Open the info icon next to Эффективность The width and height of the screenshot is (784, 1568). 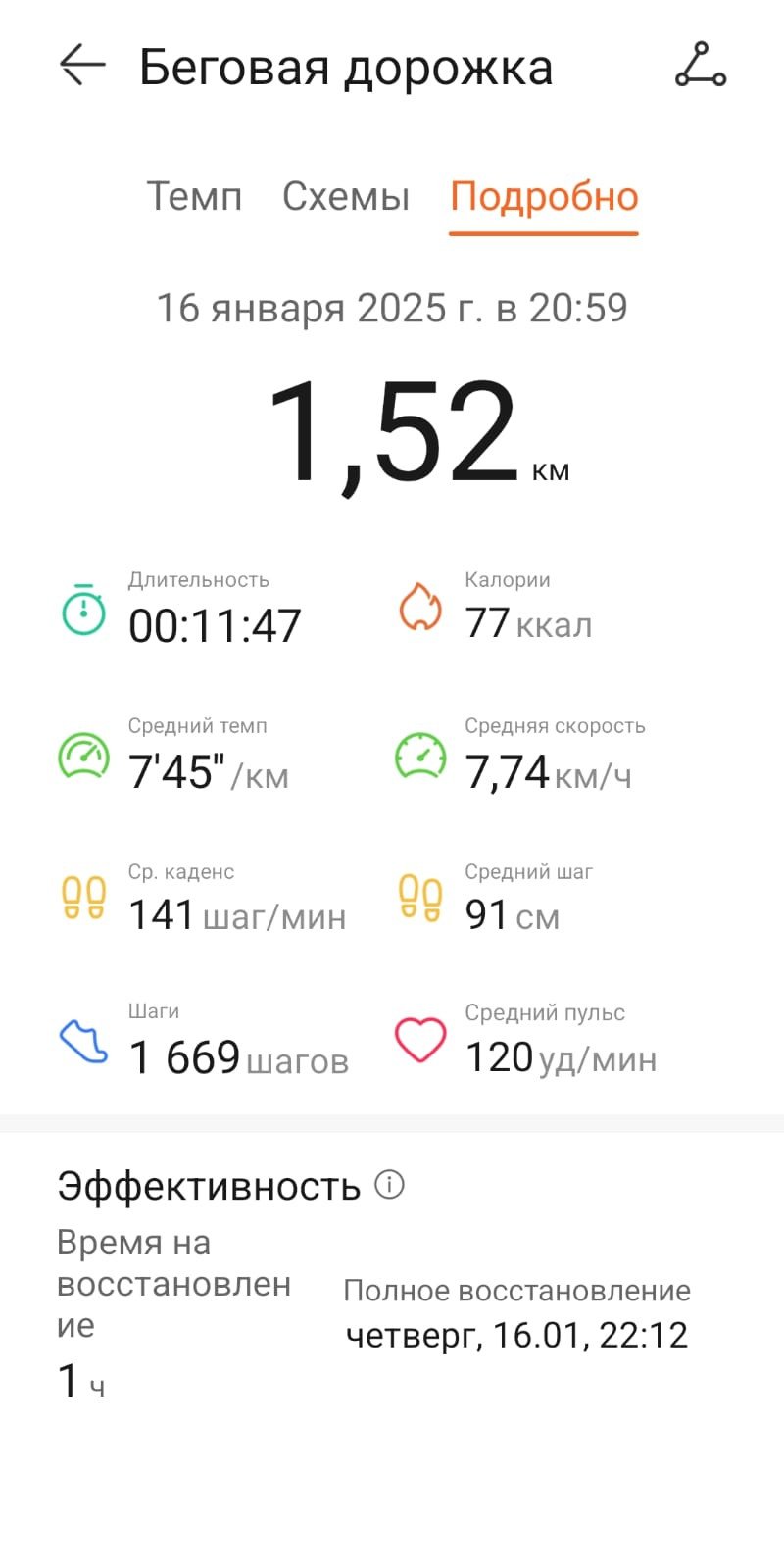[x=389, y=1184]
